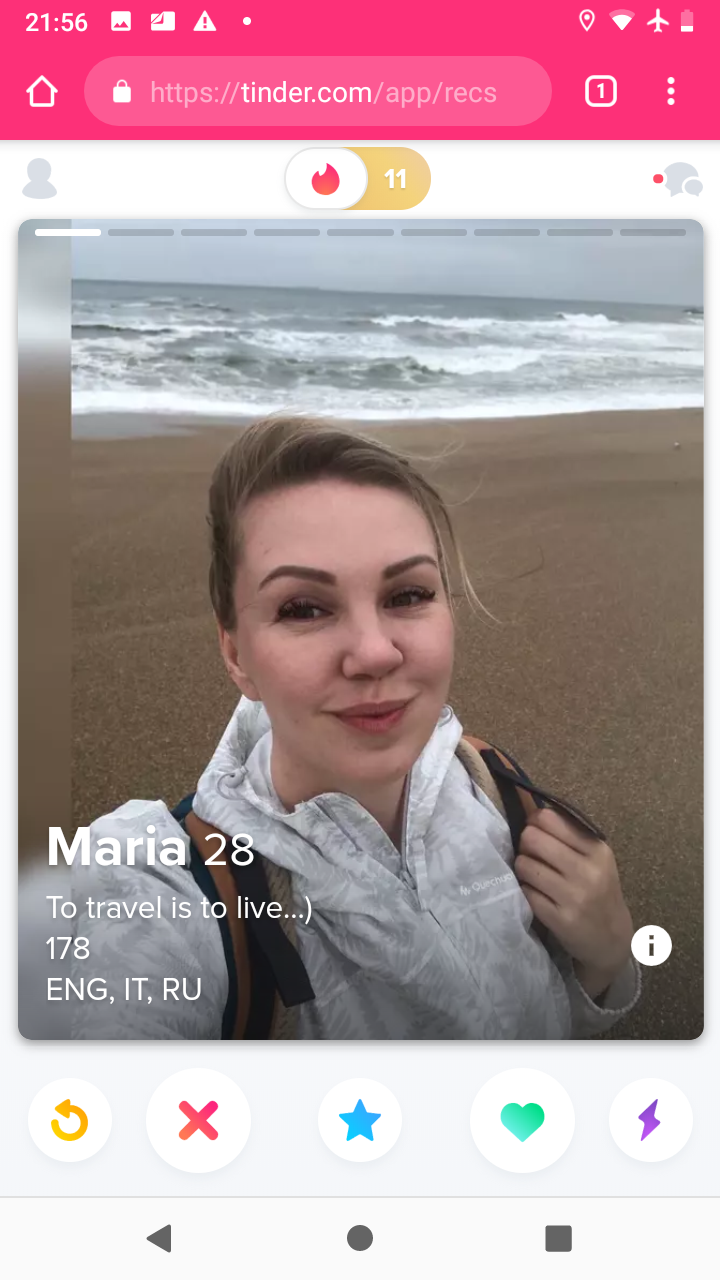Go back with system navigation

point(159,1238)
